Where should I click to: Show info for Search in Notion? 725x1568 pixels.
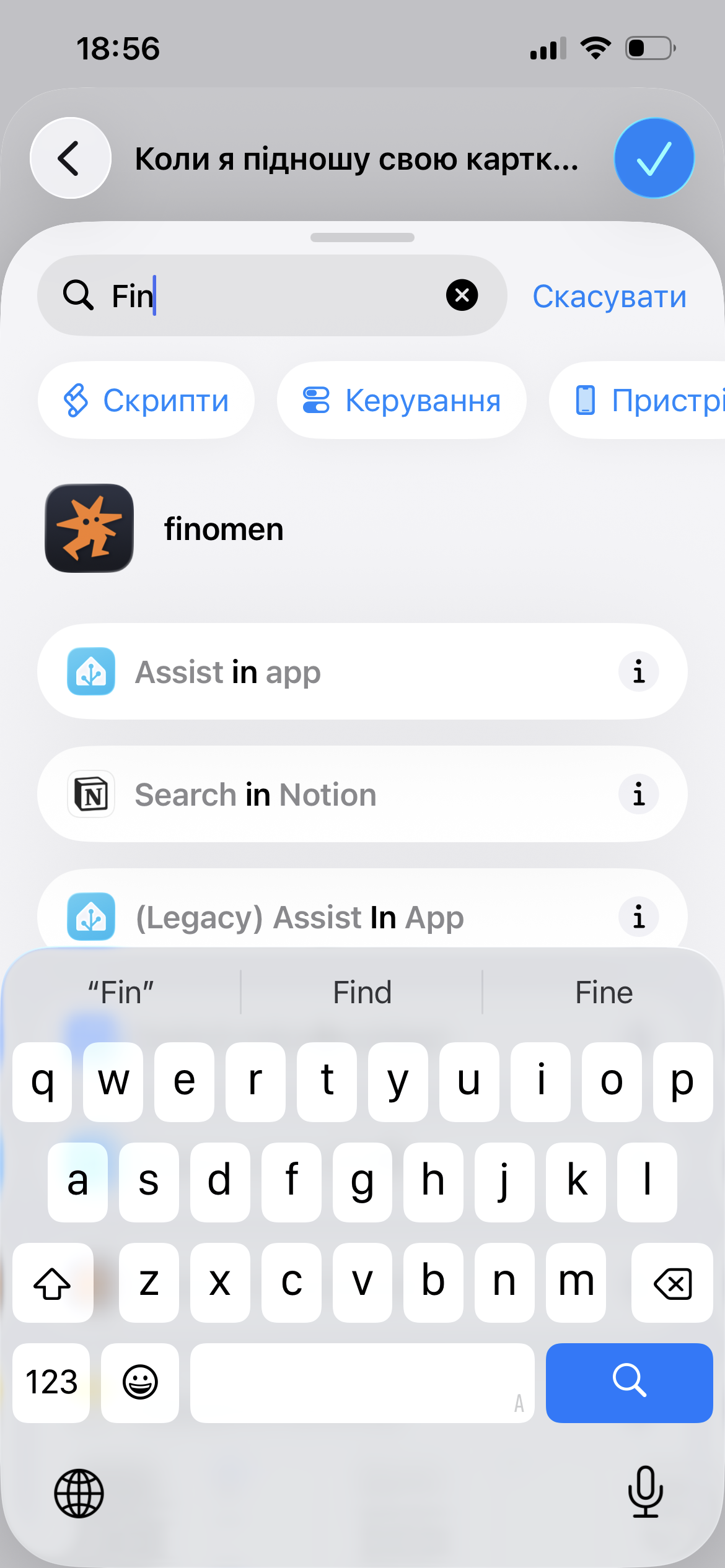pos(638,794)
